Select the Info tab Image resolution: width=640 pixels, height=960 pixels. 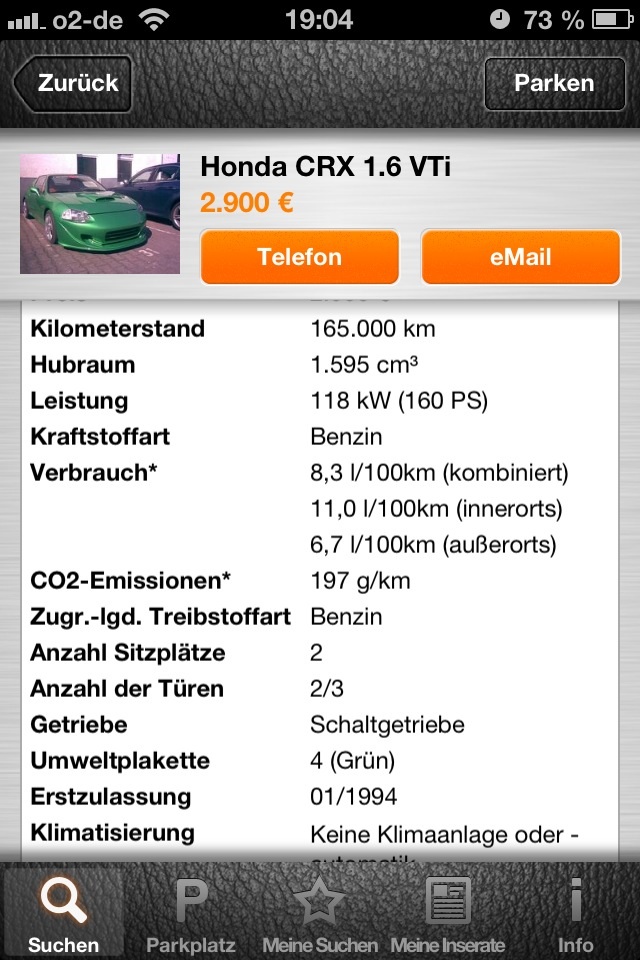(x=576, y=914)
